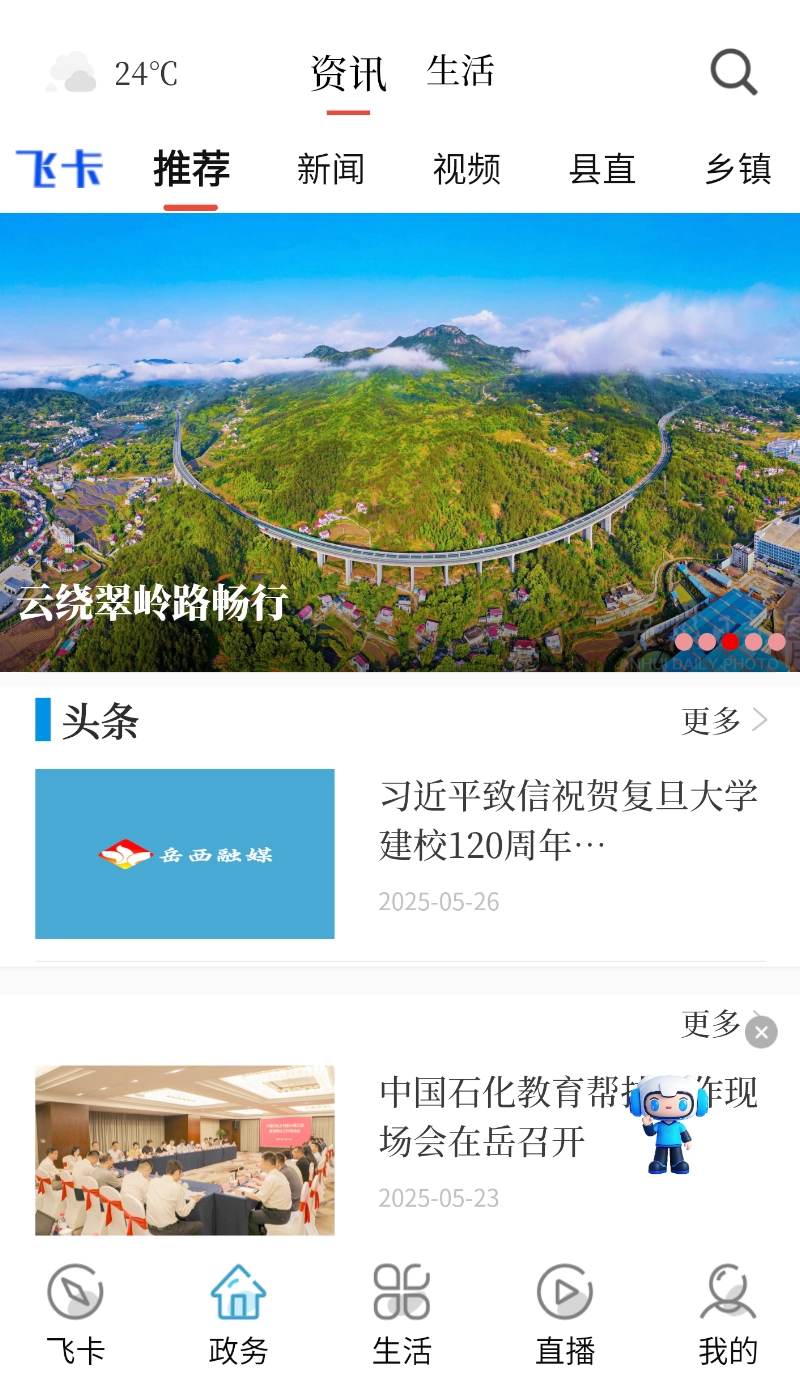The image size is (800, 1376).
Task: Select the 县直 category tab
Action: [x=603, y=170]
